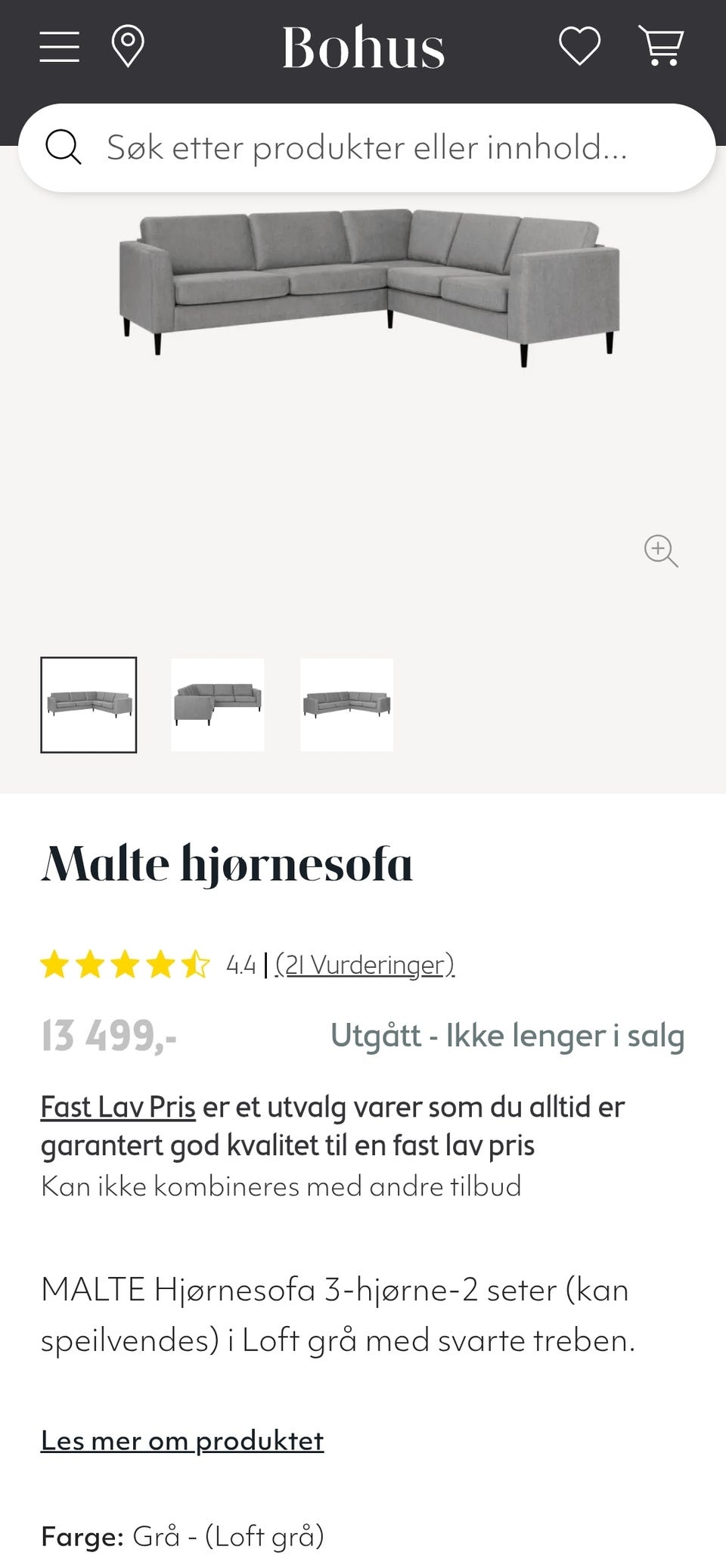Image resolution: width=726 pixels, height=1568 pixels.
Task: Click the fifth half-filled rating star
Action: coord(196,964)
